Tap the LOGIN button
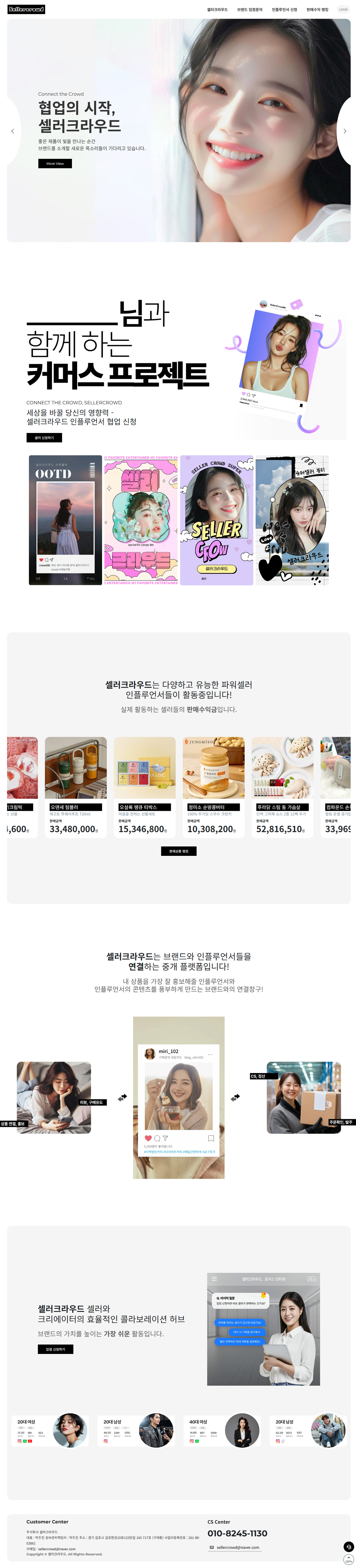356x1568 pixels. [x=343, y=10]
